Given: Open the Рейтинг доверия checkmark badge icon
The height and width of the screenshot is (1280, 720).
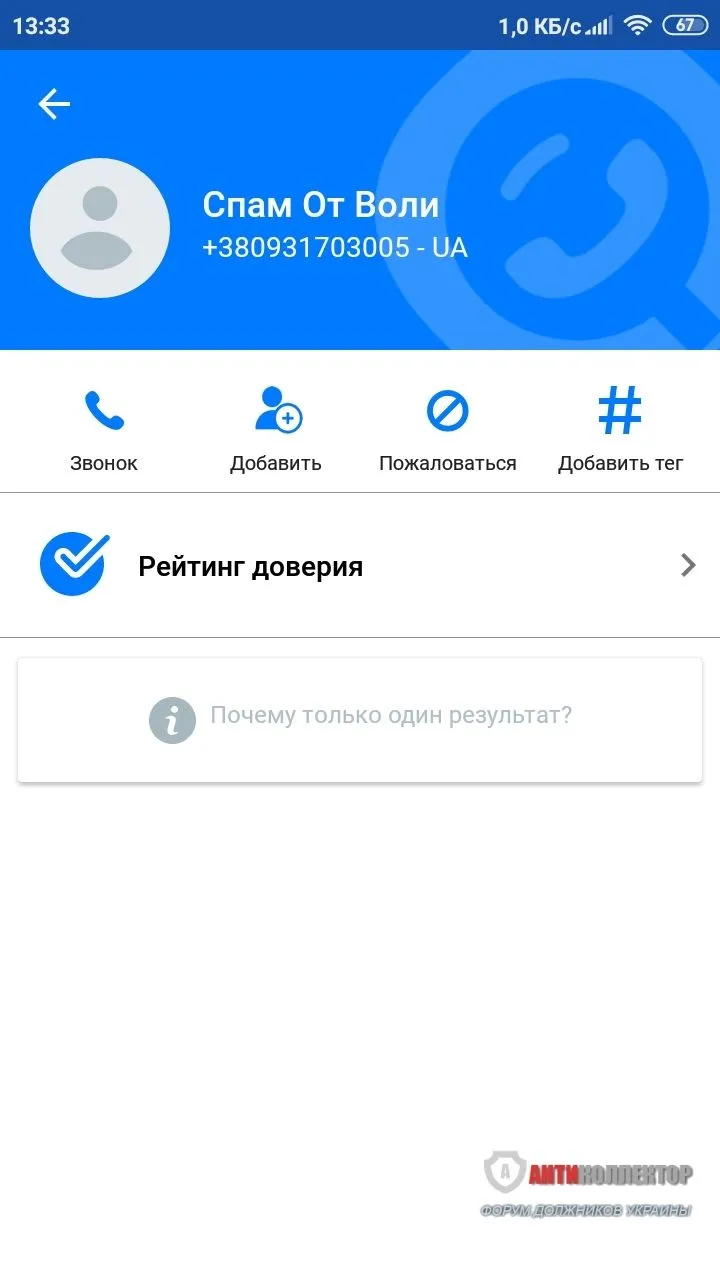Looking at the screenshot, I should pos(75,564).
